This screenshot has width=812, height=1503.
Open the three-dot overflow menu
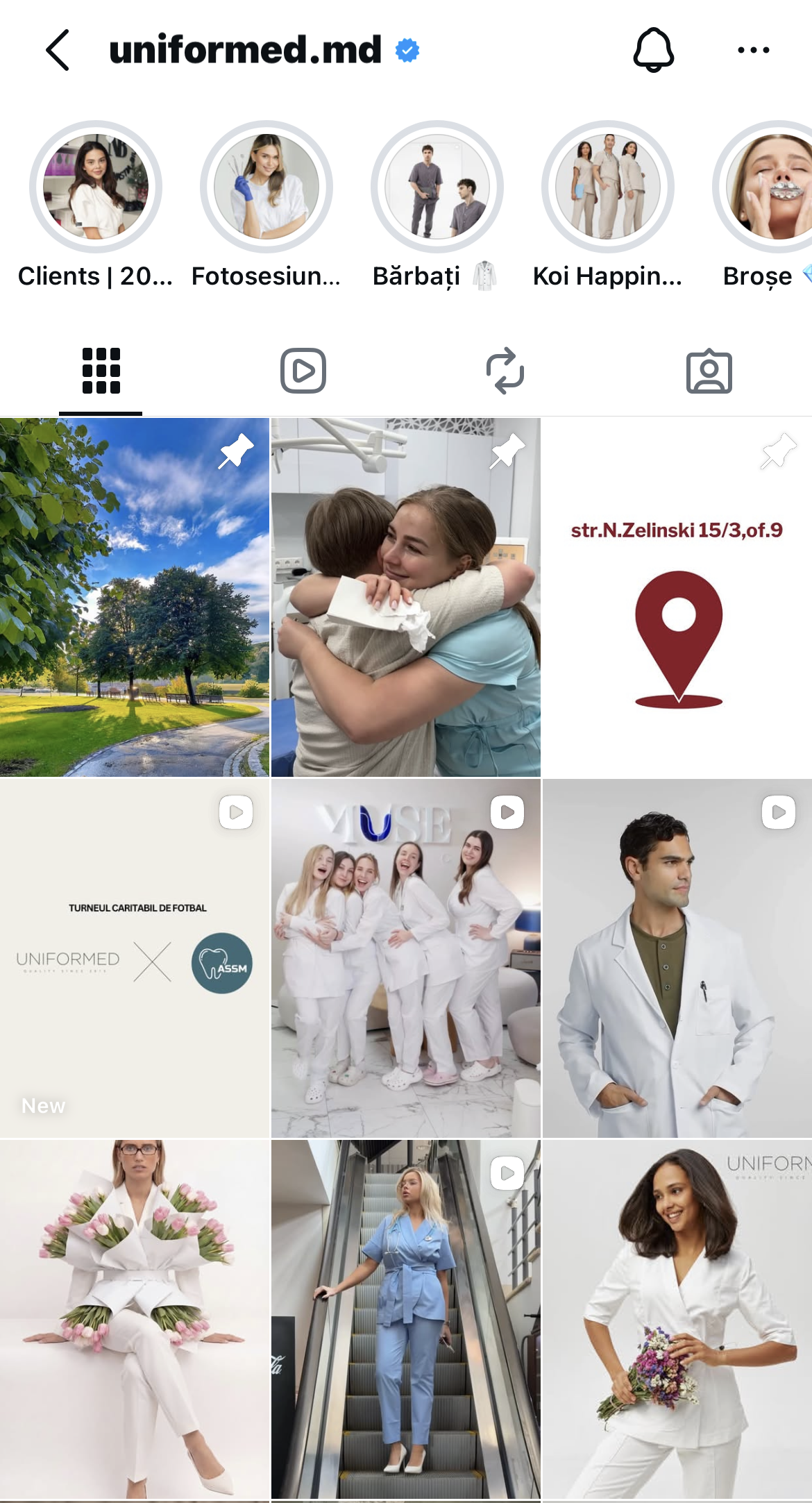point(753,50)
